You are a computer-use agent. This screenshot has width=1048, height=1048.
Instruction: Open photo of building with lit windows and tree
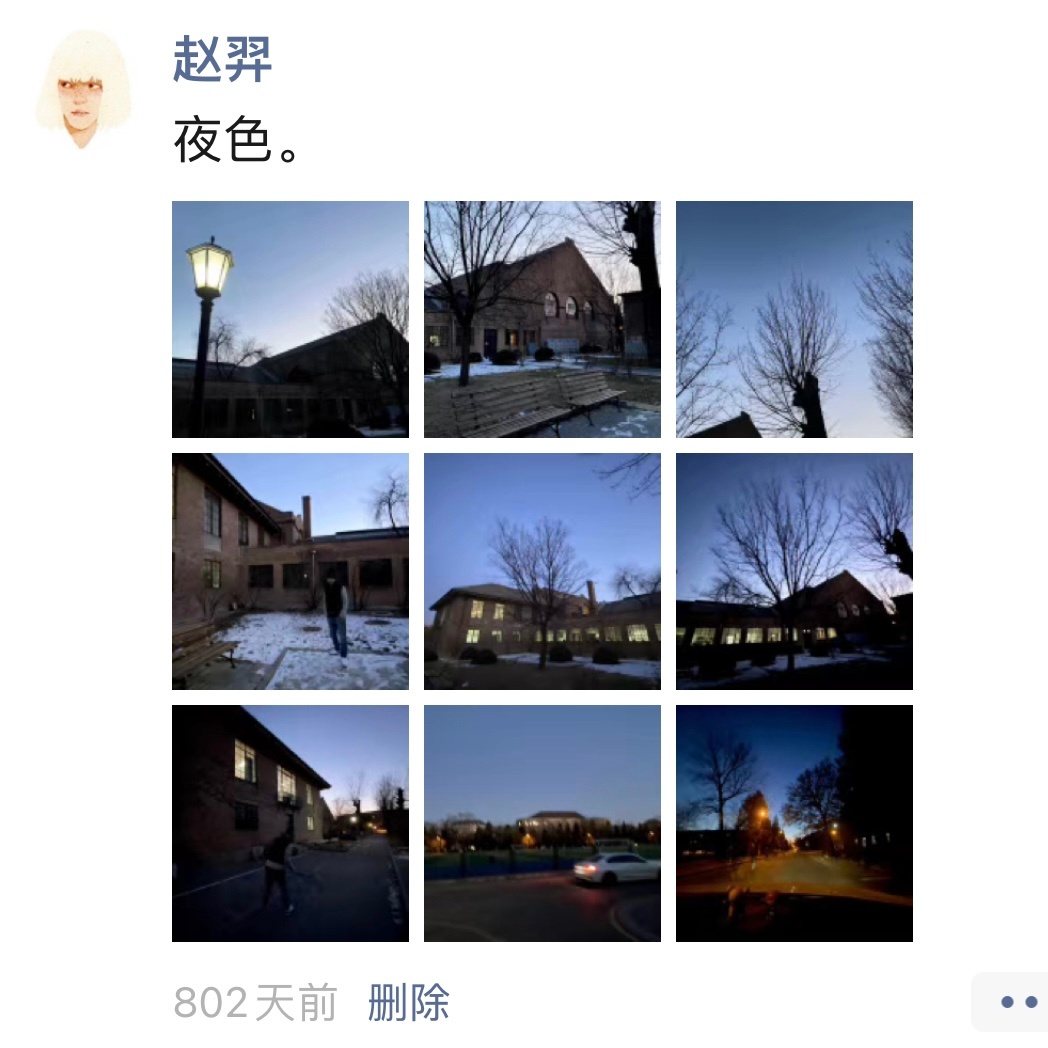(542, 571)
